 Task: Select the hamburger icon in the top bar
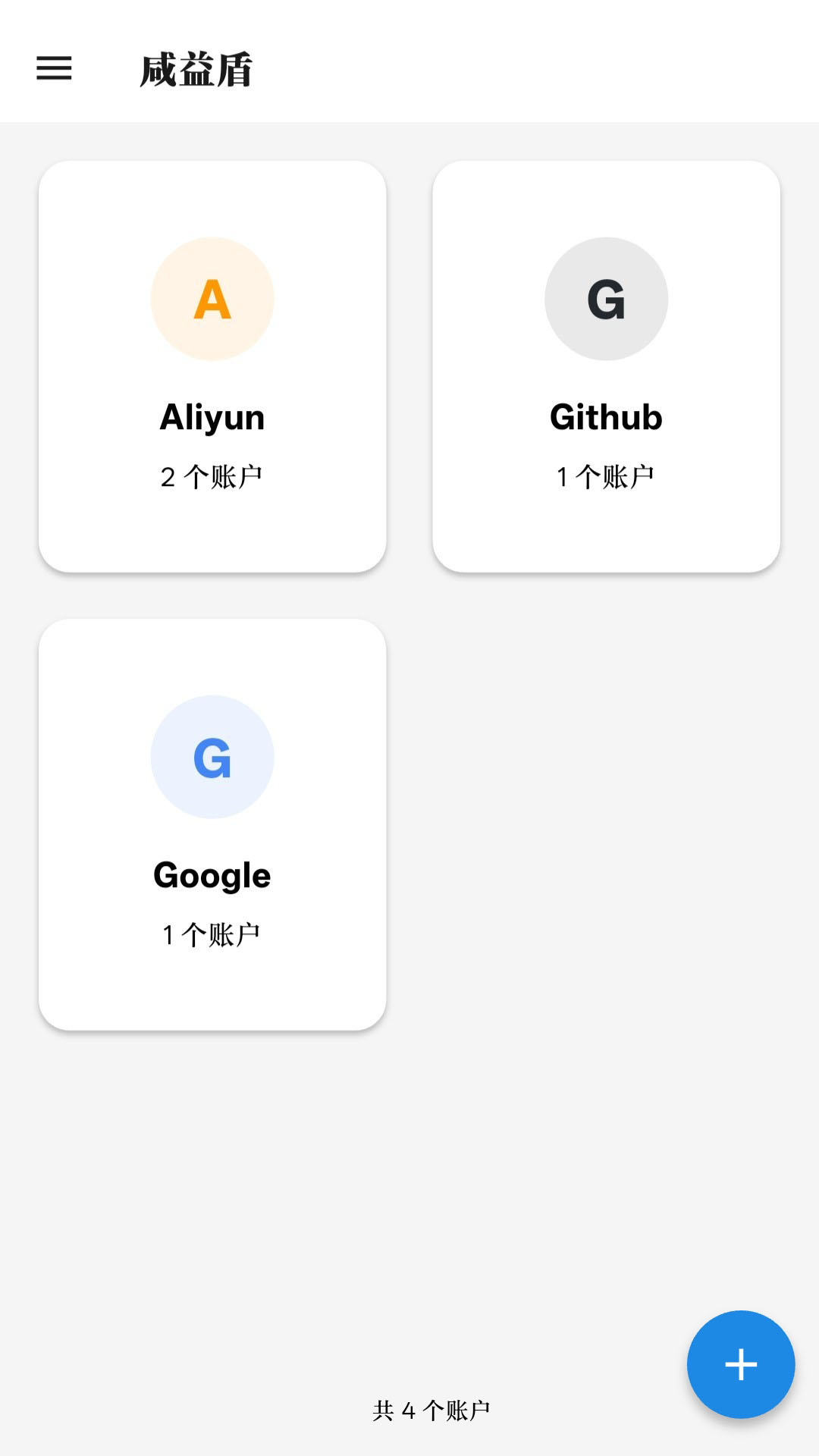[x=53, y=69]
